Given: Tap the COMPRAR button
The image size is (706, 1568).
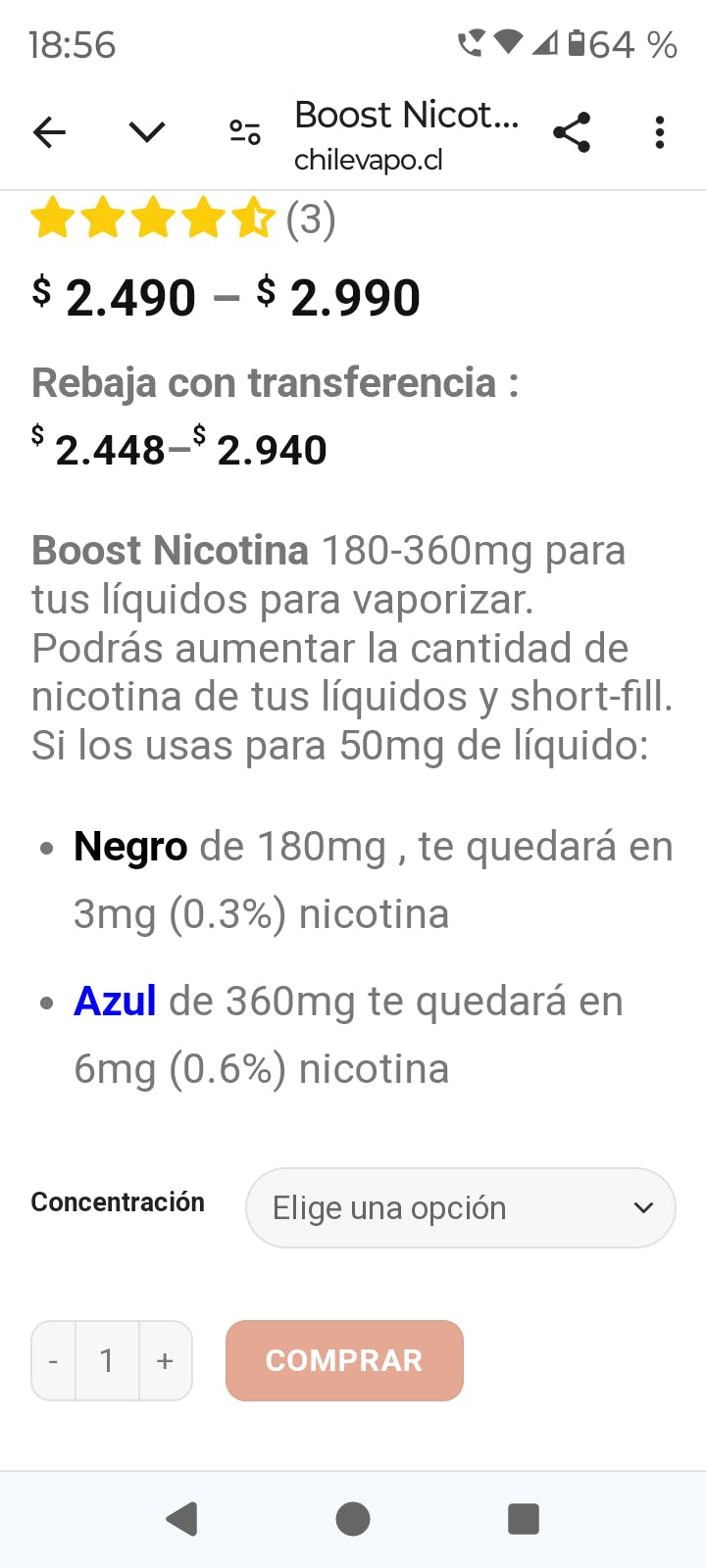Looking at the screenshot, I should pos(344,1360).
